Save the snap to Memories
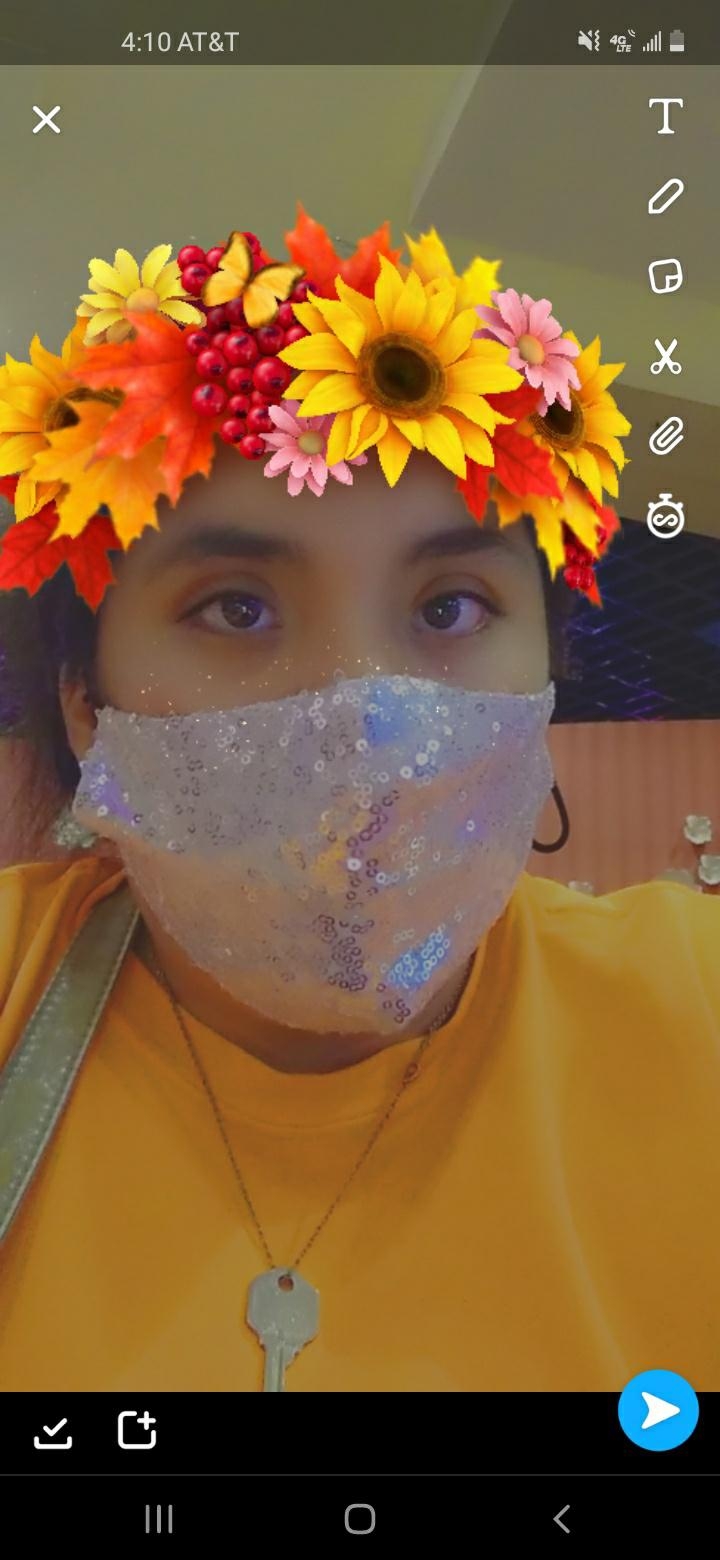 click(53, 1432)
